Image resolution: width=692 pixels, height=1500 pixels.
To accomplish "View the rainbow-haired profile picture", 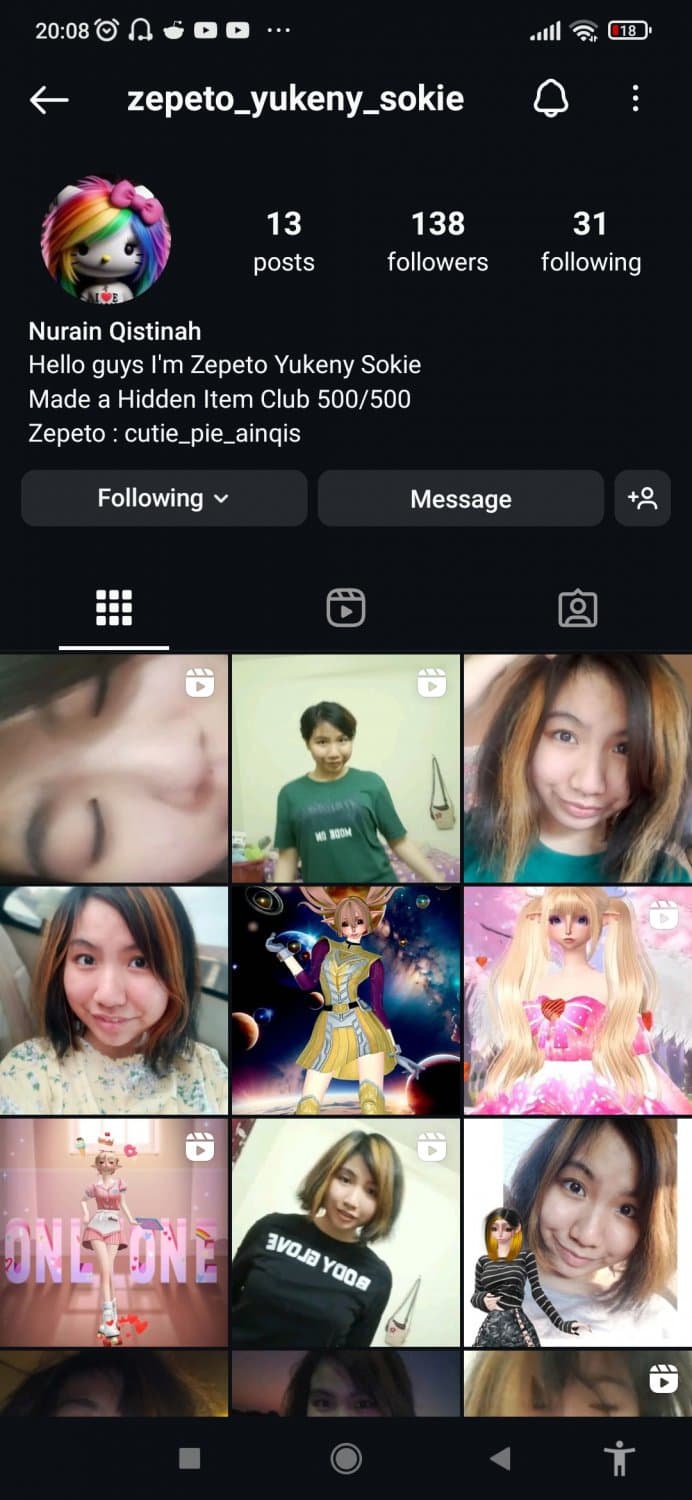I will click(105, 239).
